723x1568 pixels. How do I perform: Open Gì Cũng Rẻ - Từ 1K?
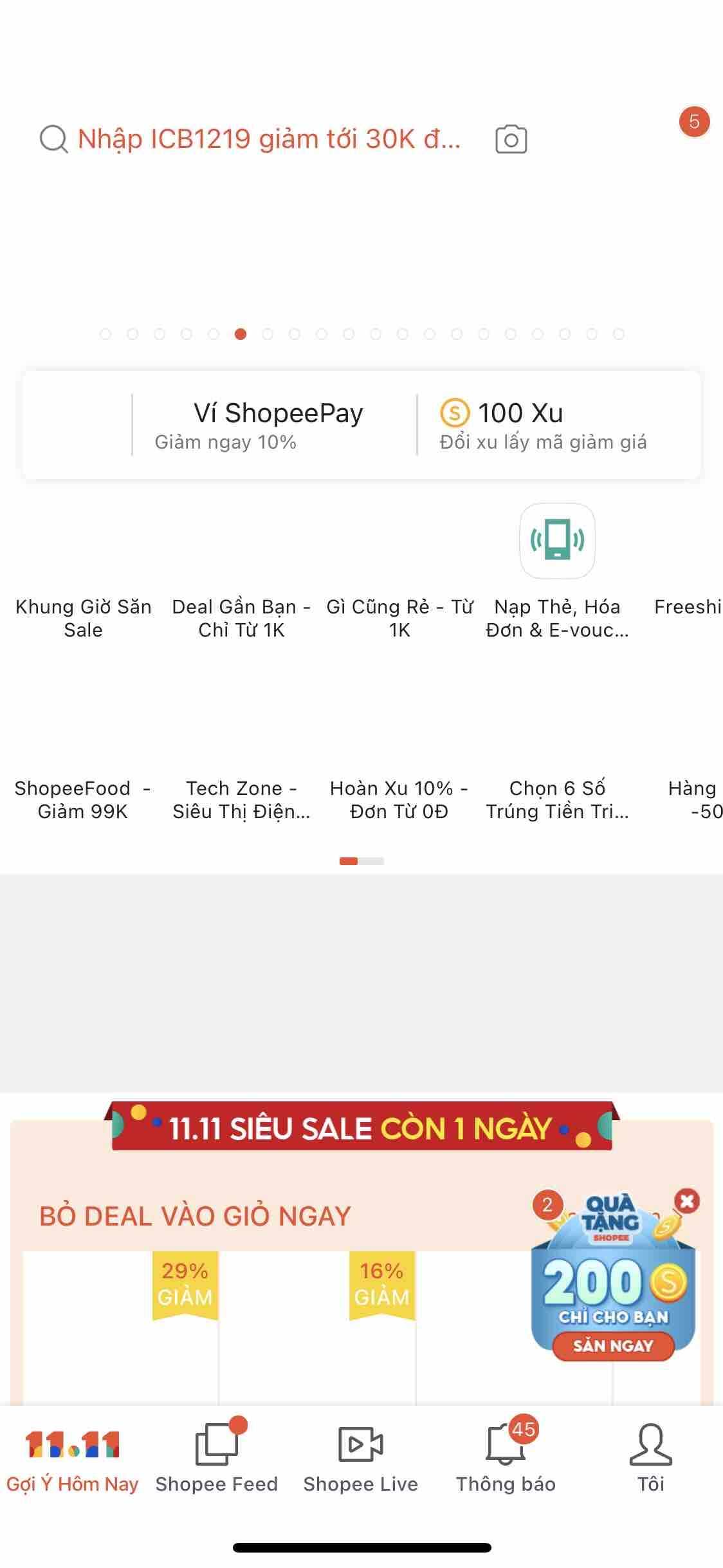tap(399, 579)
